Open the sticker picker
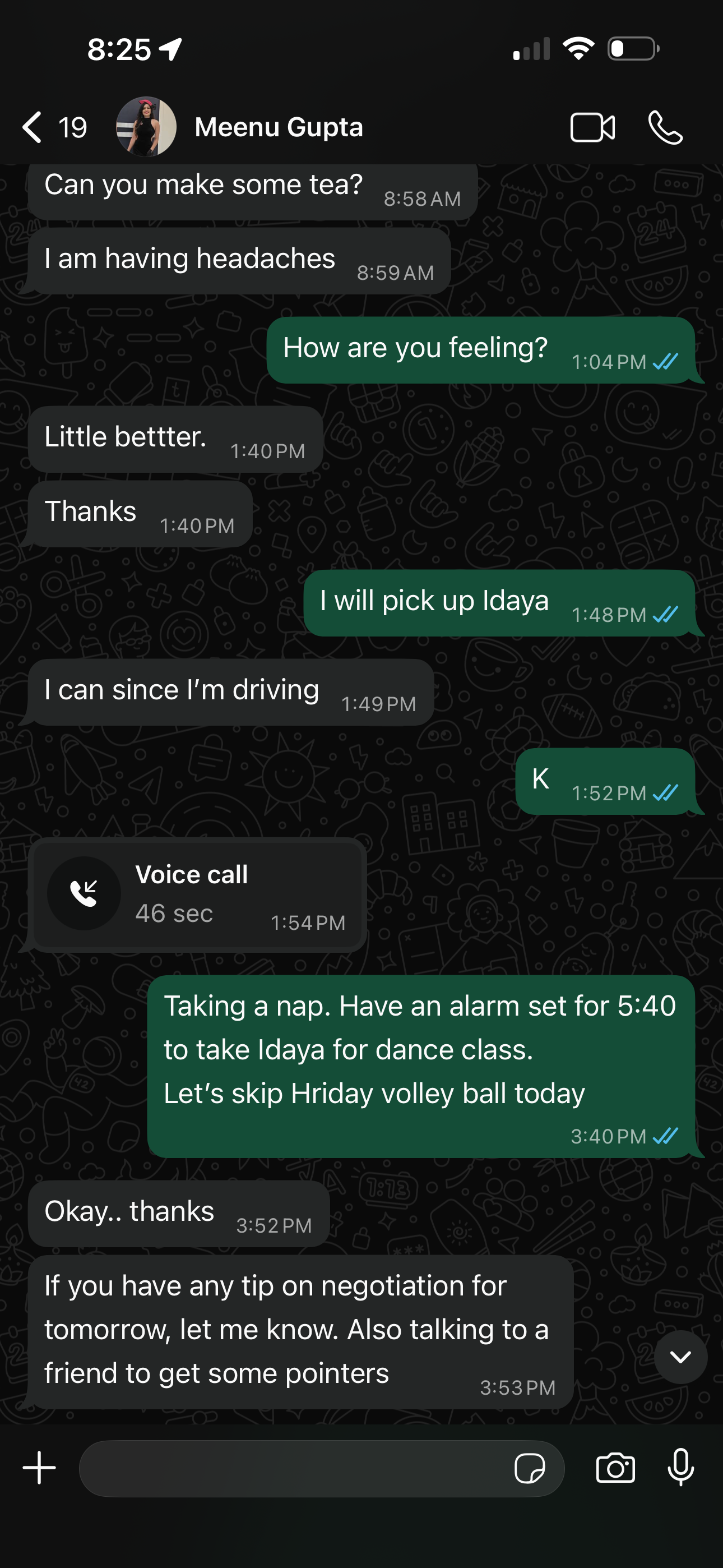Screen dimensions: 723x1568 (x=530, y=1468)
